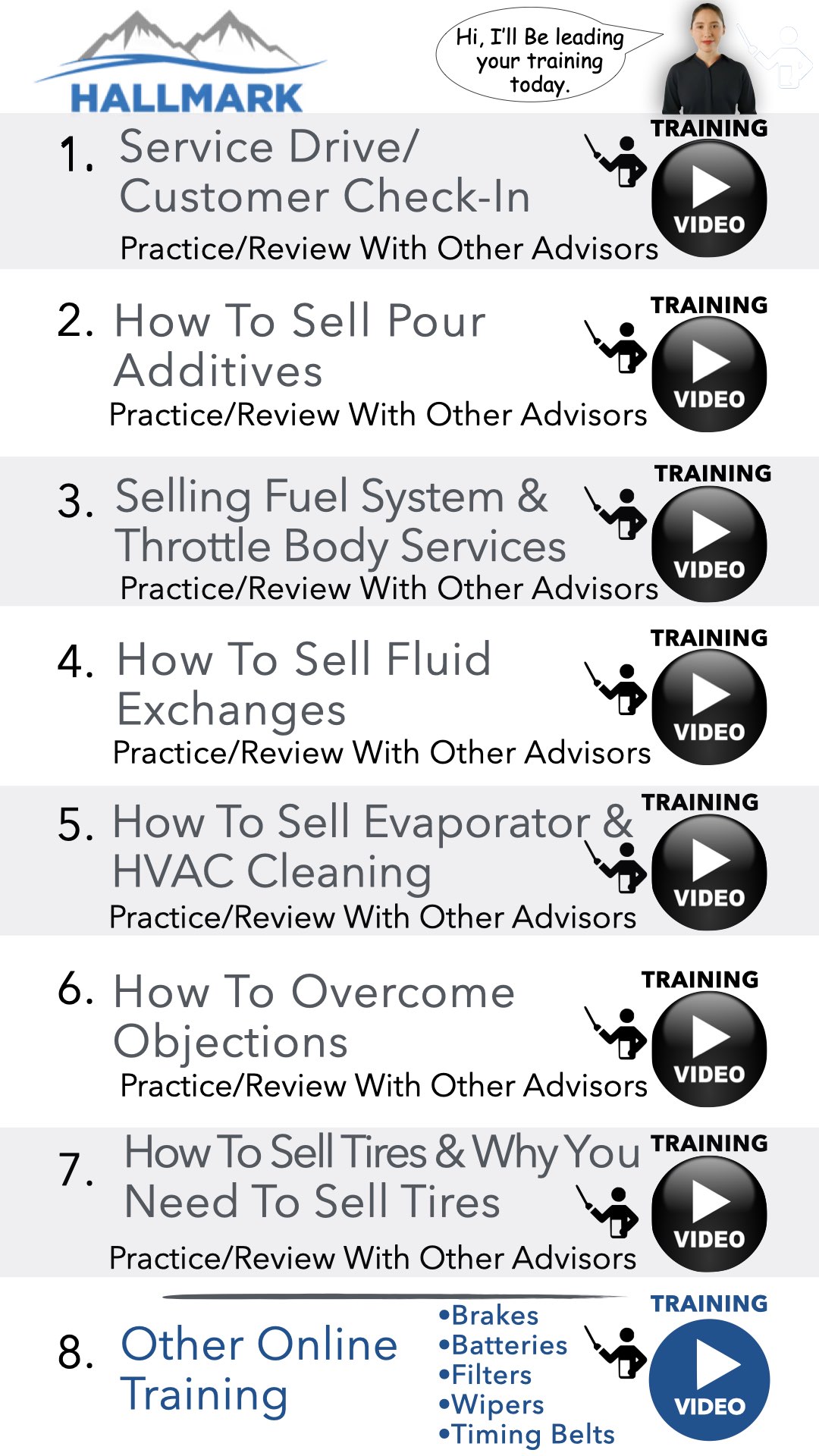Play the How To Sell Pour Additives video
819x1456 pixels.
pyautogui.click(x=709, y=375)
